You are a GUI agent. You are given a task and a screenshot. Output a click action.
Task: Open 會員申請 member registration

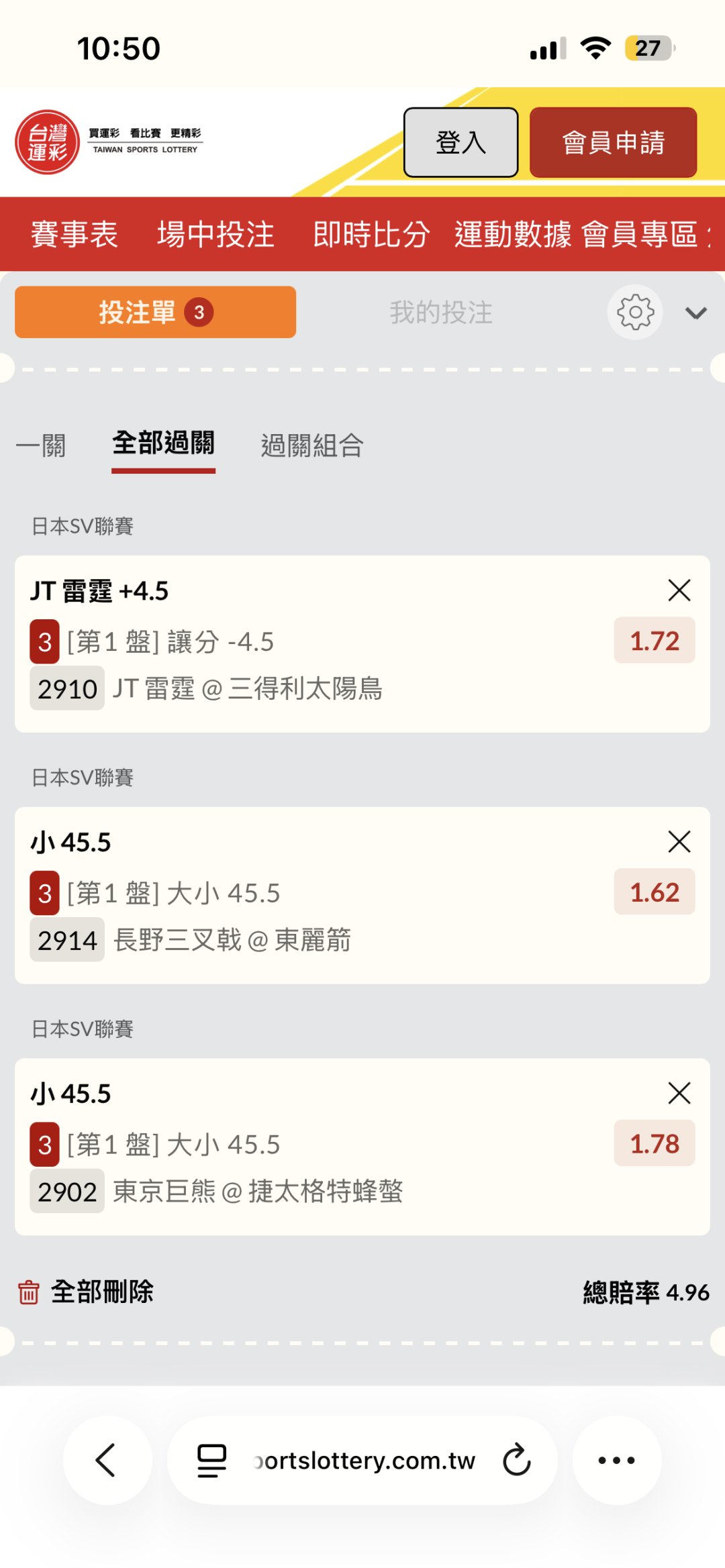613,142
